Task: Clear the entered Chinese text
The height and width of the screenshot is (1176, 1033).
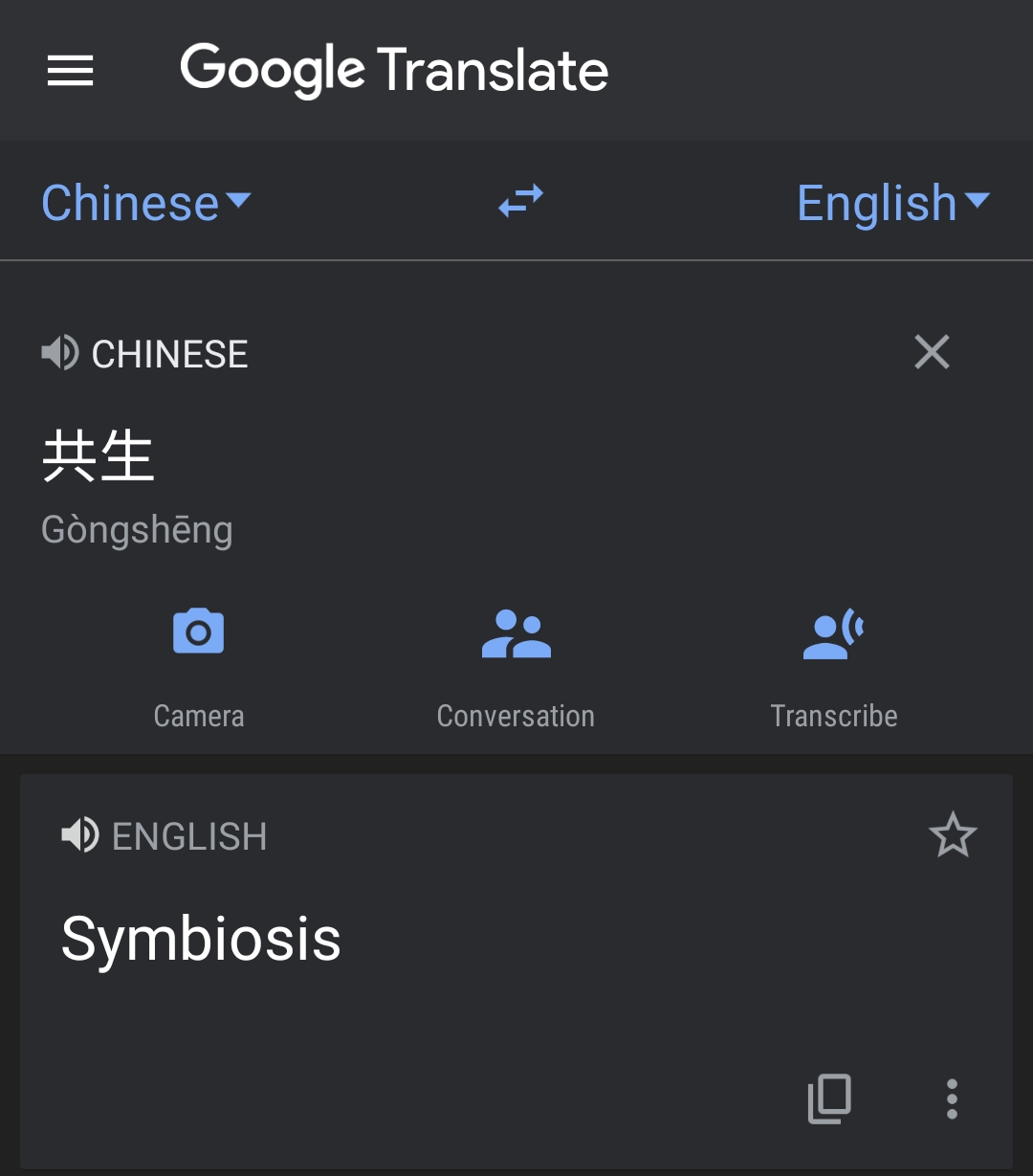Action: coord(932,352)
